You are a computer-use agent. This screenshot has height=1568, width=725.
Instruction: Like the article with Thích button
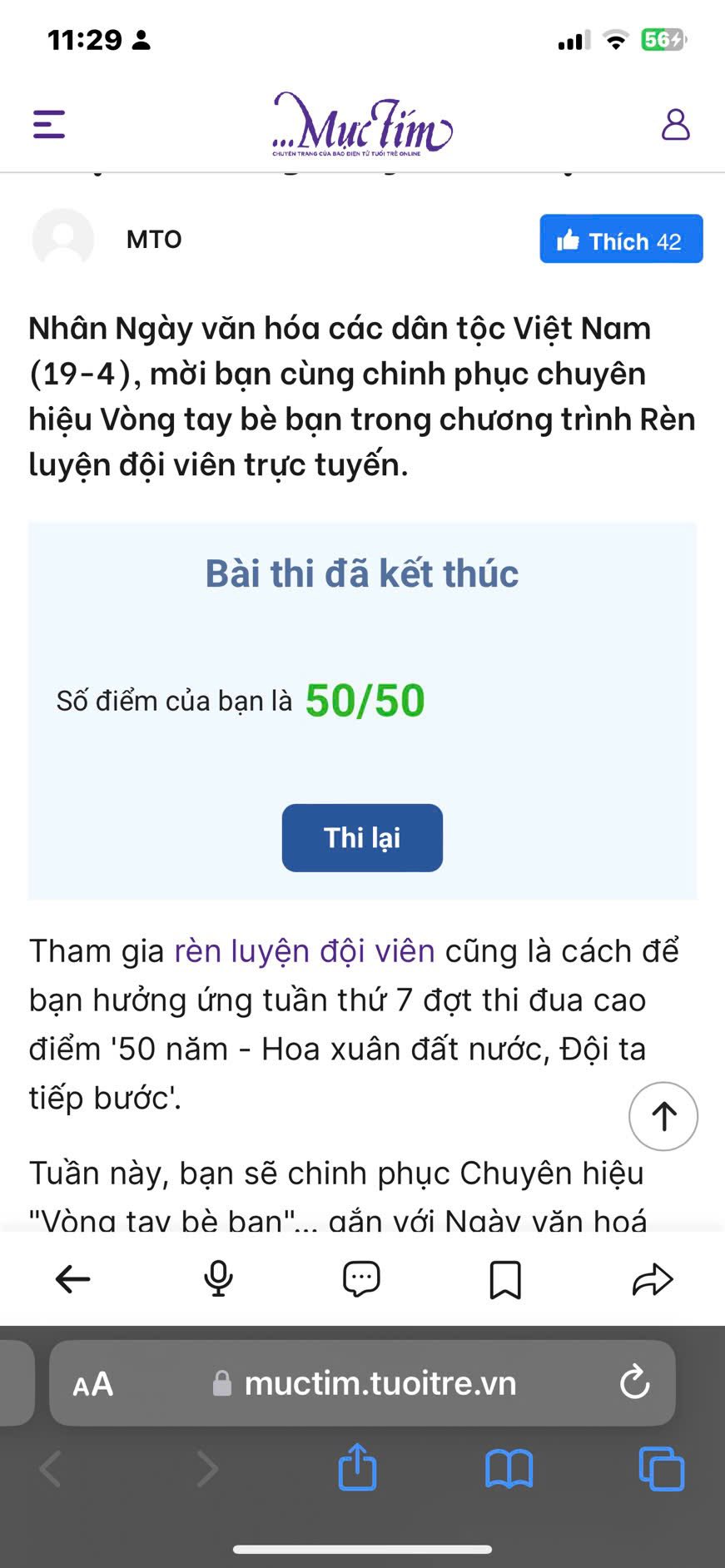pyautogui.click(x=621, y=239)
